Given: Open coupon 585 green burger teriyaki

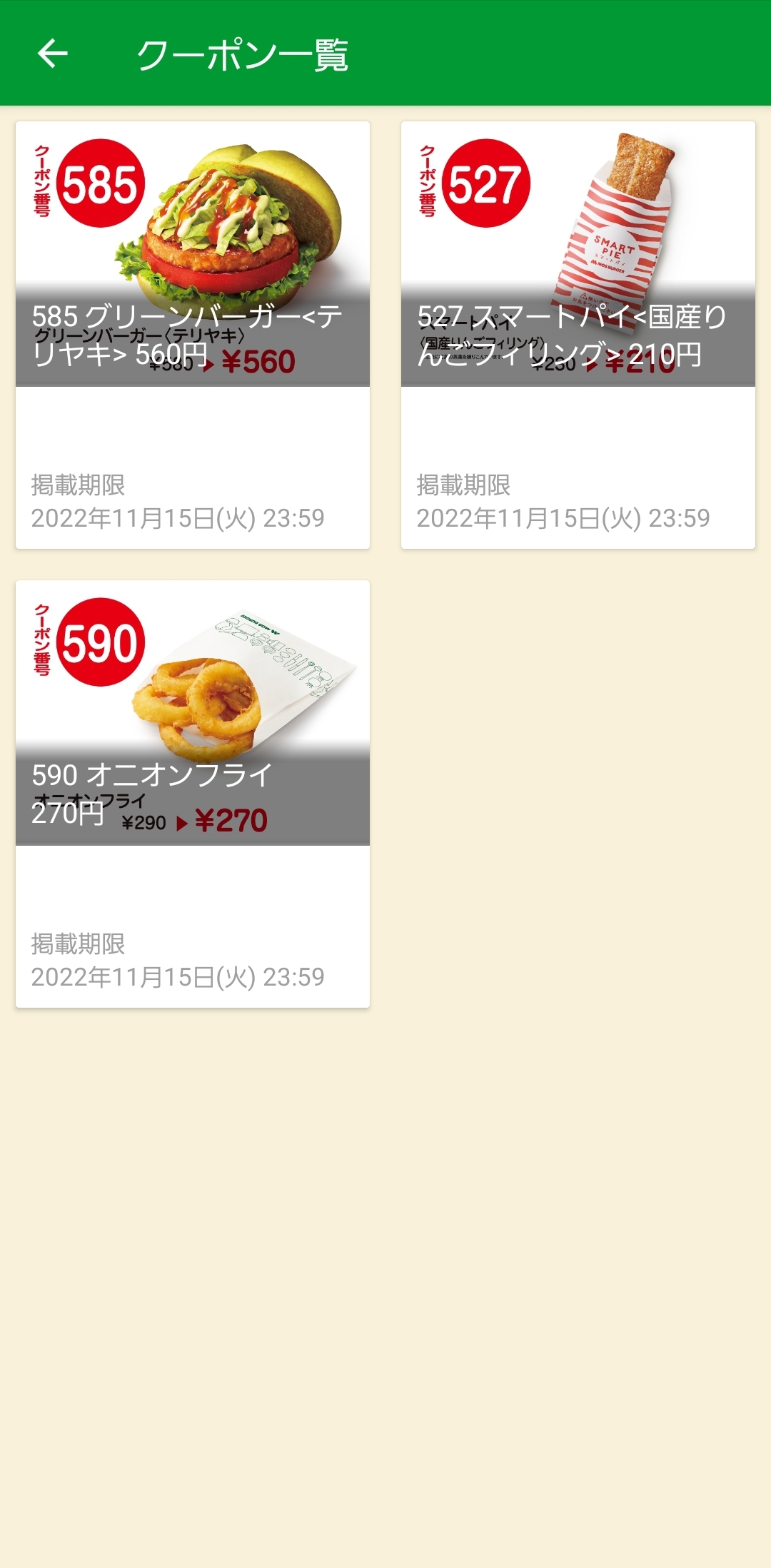Looking at the screenshot, I should tap(193, 334).
